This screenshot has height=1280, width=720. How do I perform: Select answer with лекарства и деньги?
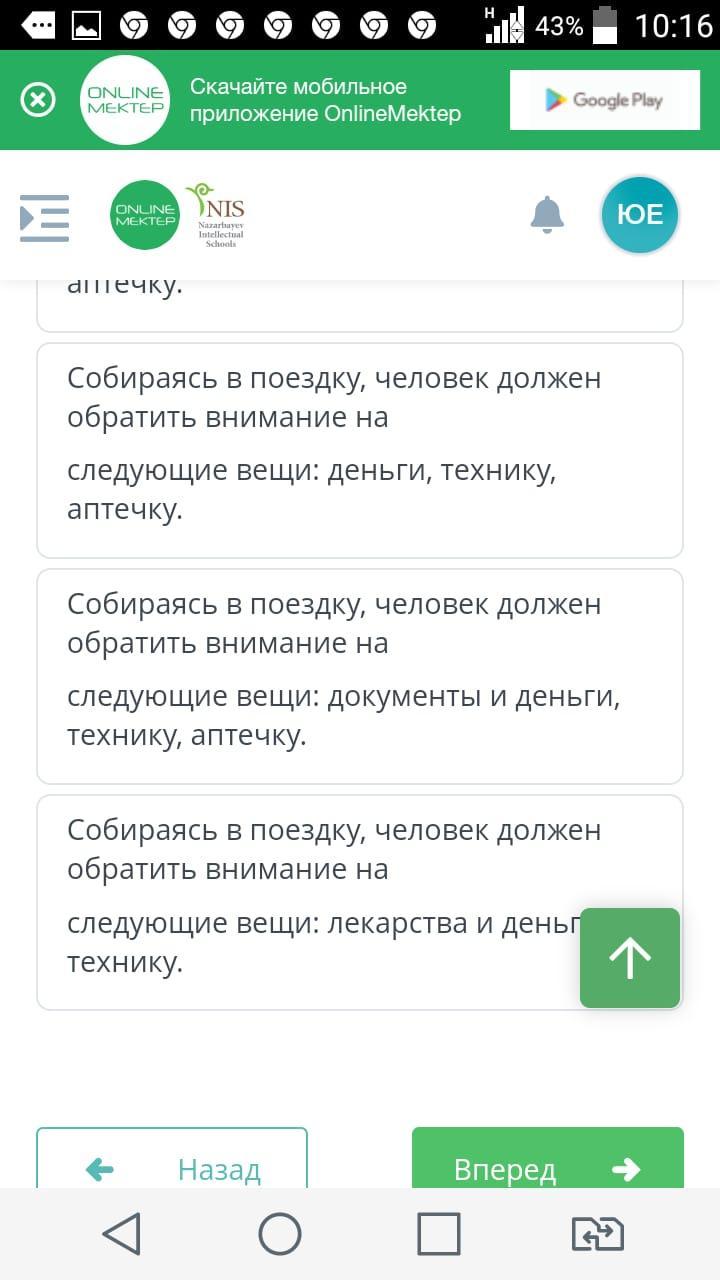tap(360, 902)
